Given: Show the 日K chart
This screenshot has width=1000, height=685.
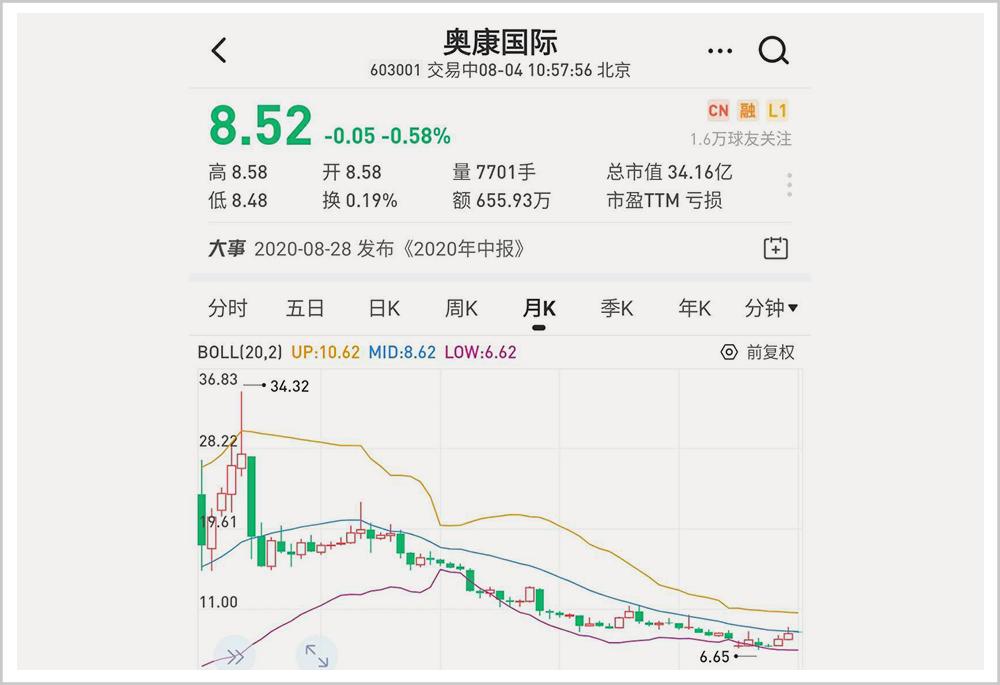Looking at the screenshot, I should pyautogui.click(x=384, y=309).
